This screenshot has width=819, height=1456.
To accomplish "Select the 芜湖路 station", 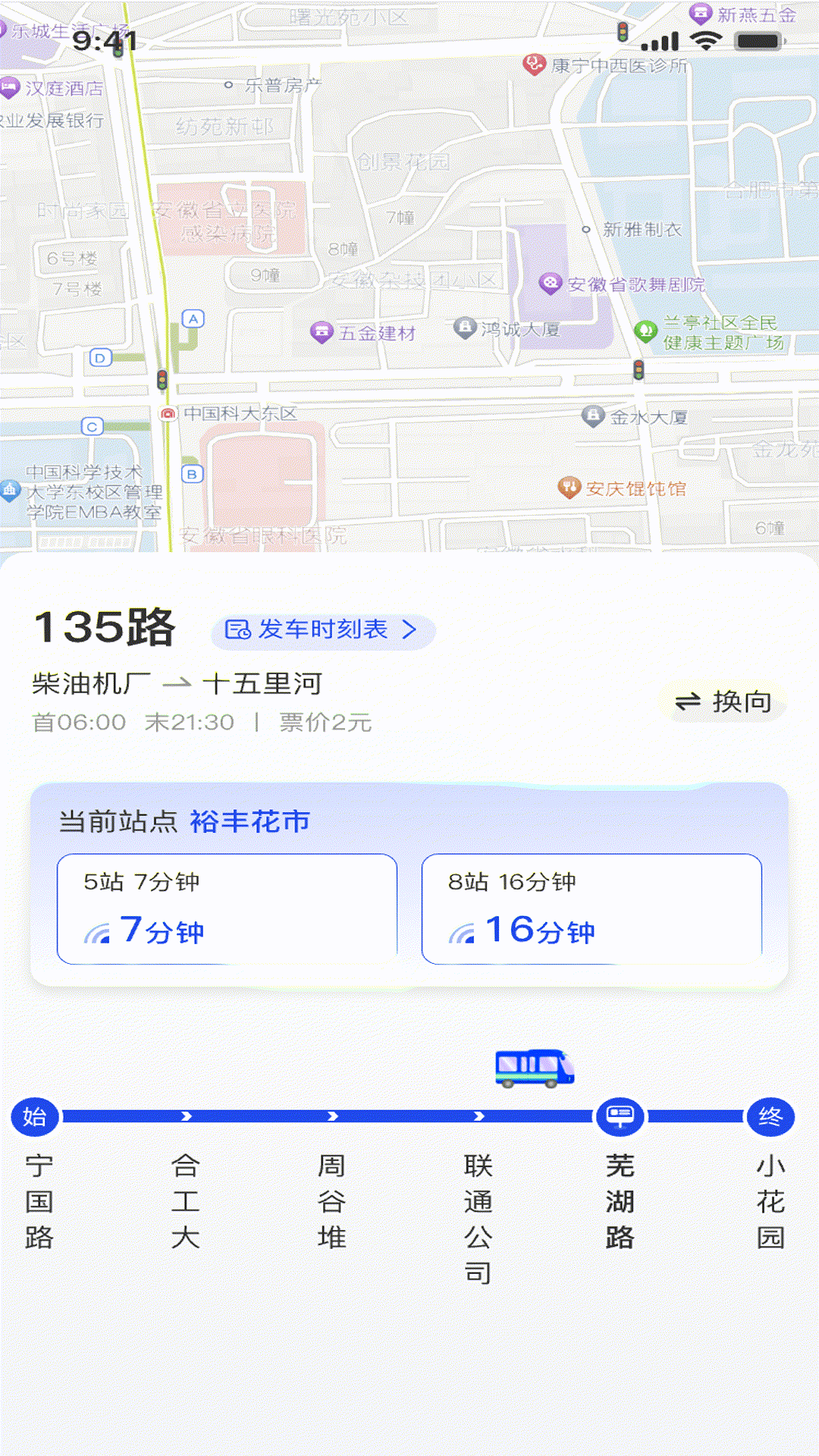I will click(620, 1201).
